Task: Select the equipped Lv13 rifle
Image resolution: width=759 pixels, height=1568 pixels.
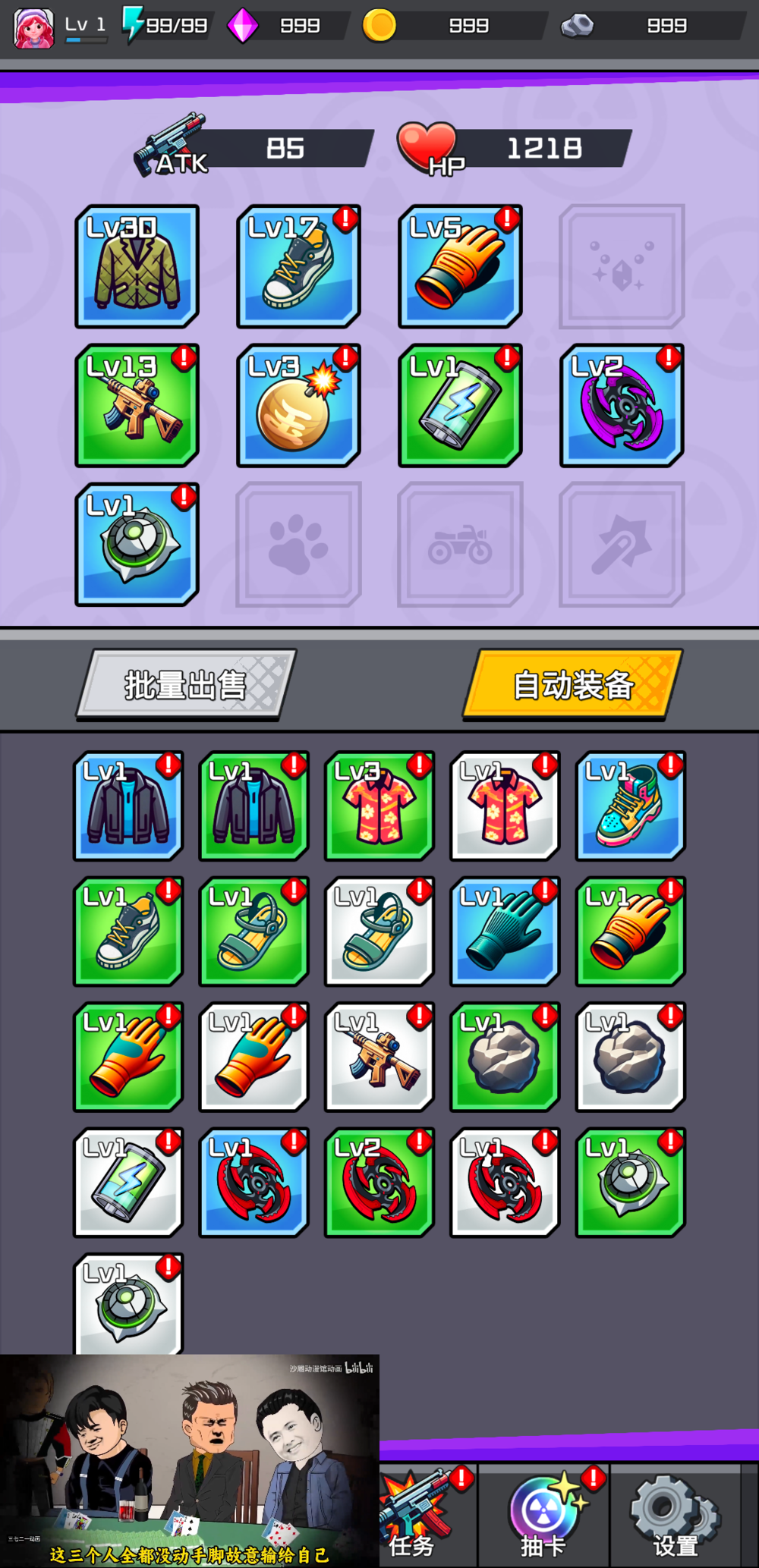Action: (x=137, y=406)
